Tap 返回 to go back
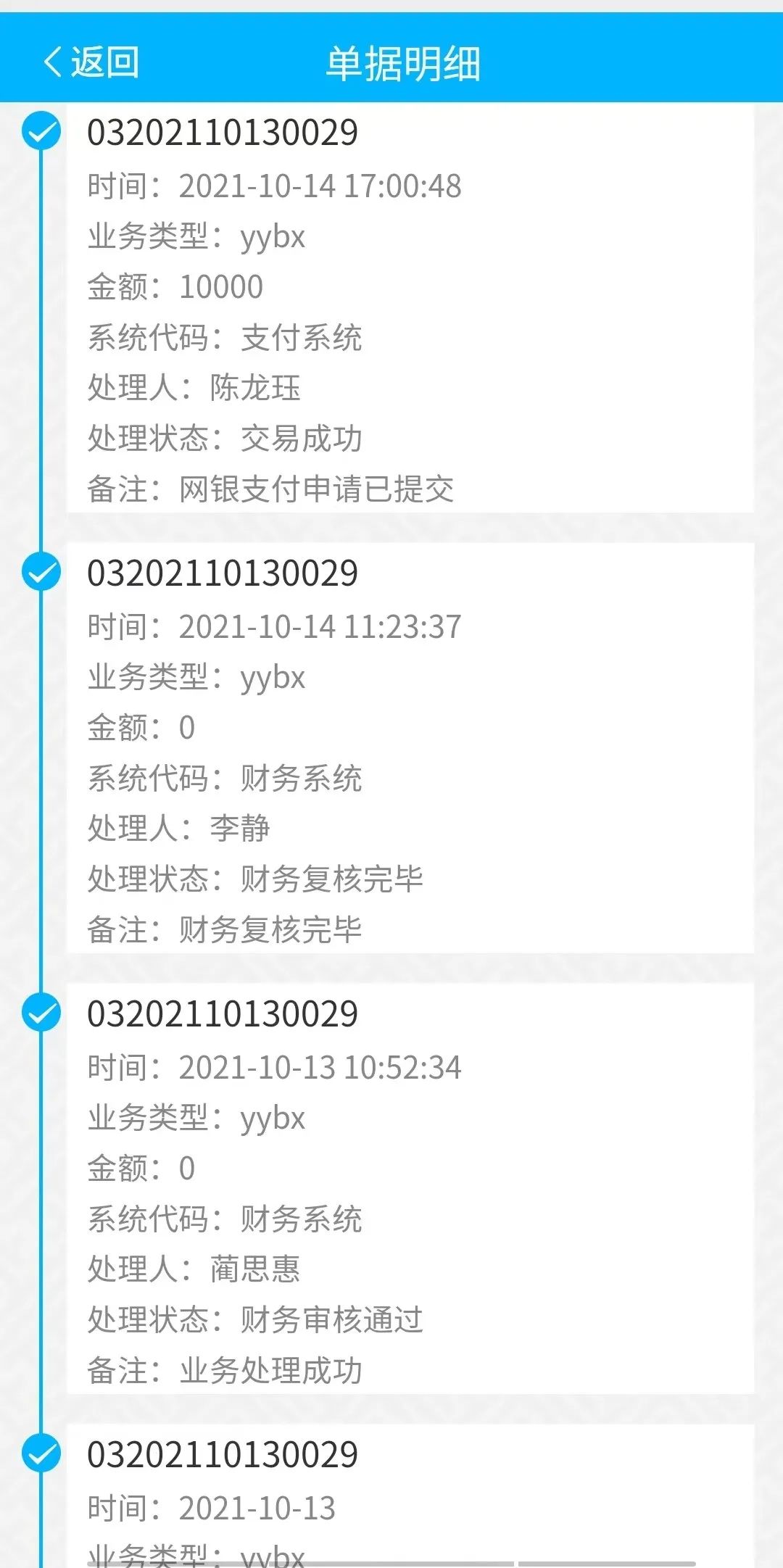Viewport: 783px width, 1568px height. pos(92,62)
